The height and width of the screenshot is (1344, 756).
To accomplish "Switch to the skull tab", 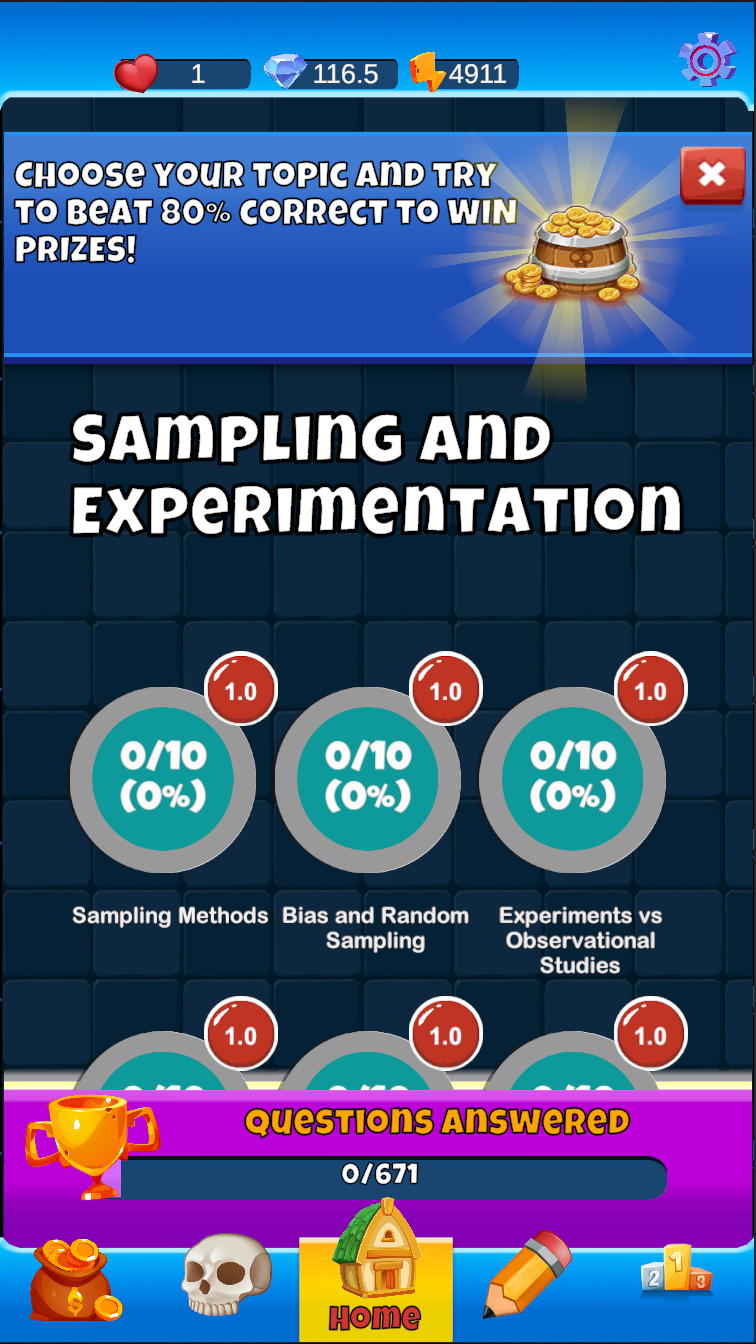I will [226, 1274].
